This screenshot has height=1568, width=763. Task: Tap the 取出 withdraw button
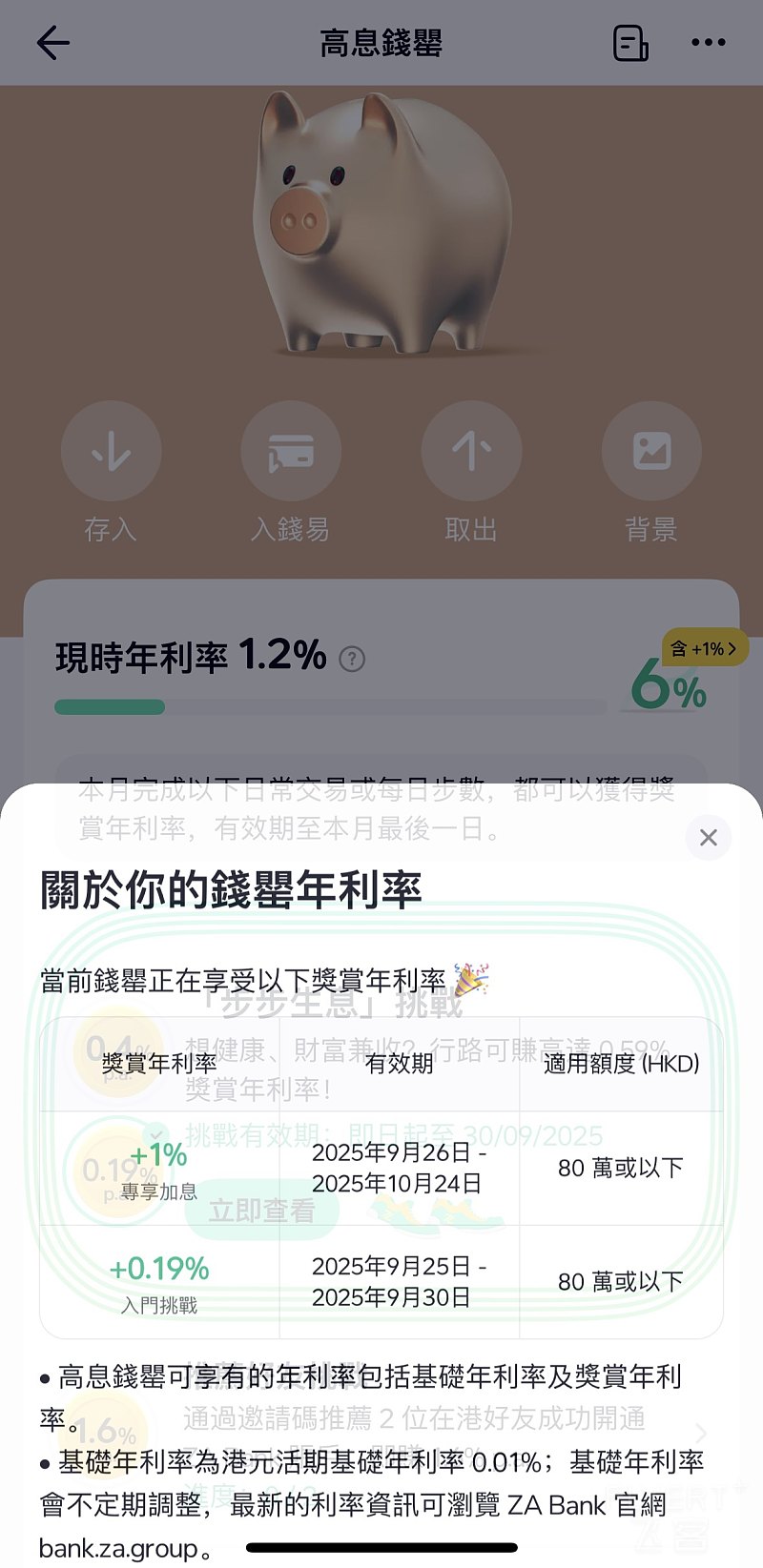pyautogui.click(x=471, y=452)
